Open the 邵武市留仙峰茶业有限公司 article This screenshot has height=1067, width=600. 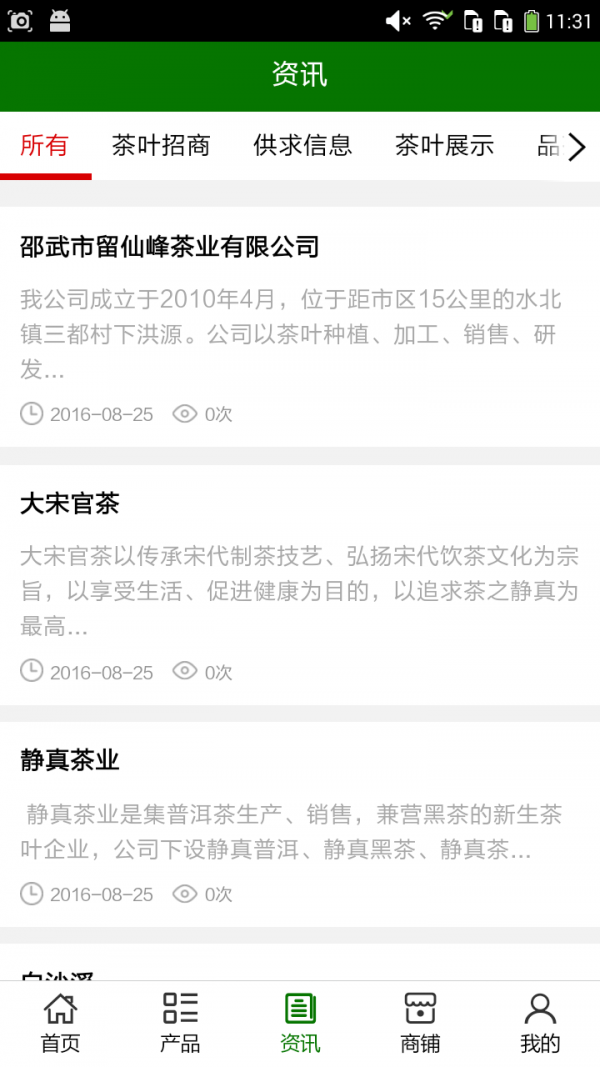point(170,246)
